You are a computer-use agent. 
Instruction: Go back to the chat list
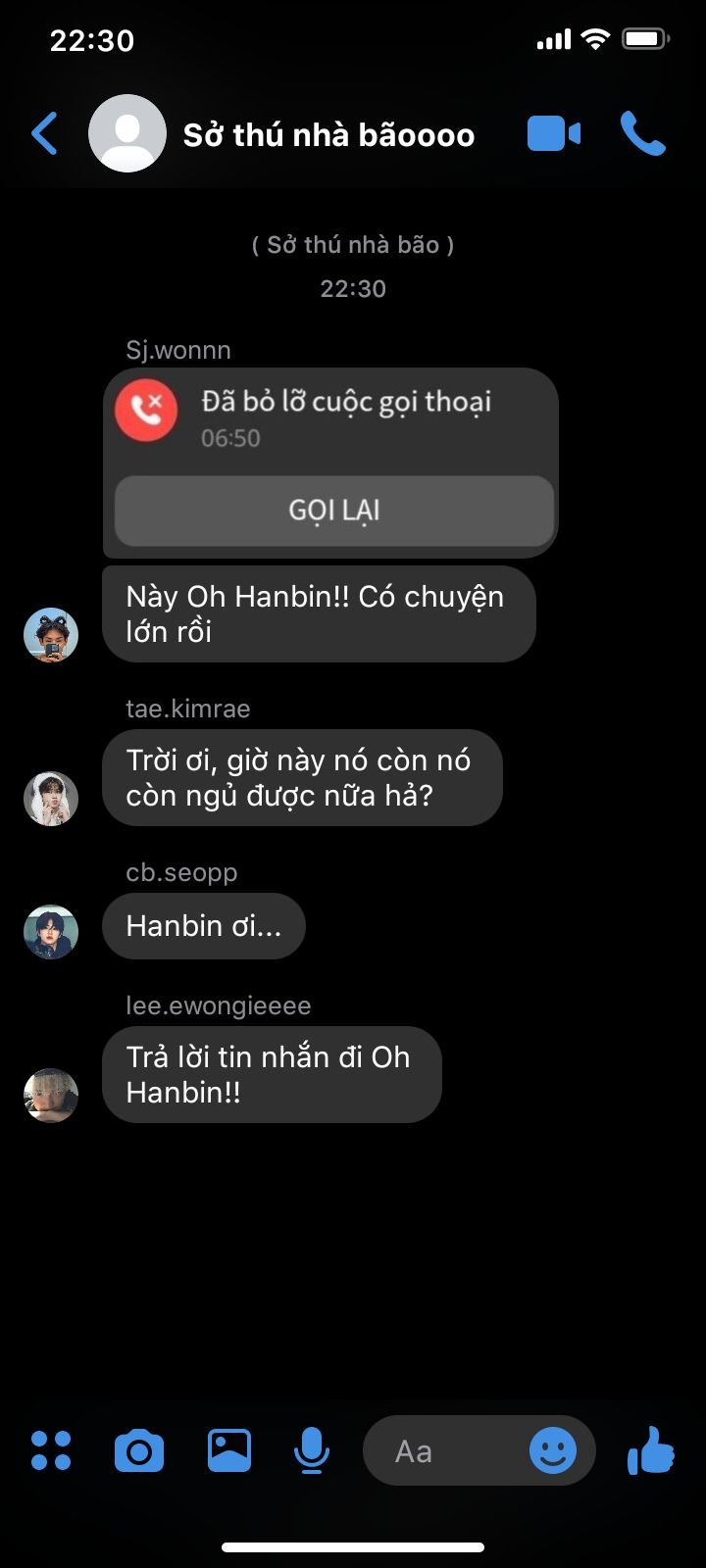click(x=45, y=134)
